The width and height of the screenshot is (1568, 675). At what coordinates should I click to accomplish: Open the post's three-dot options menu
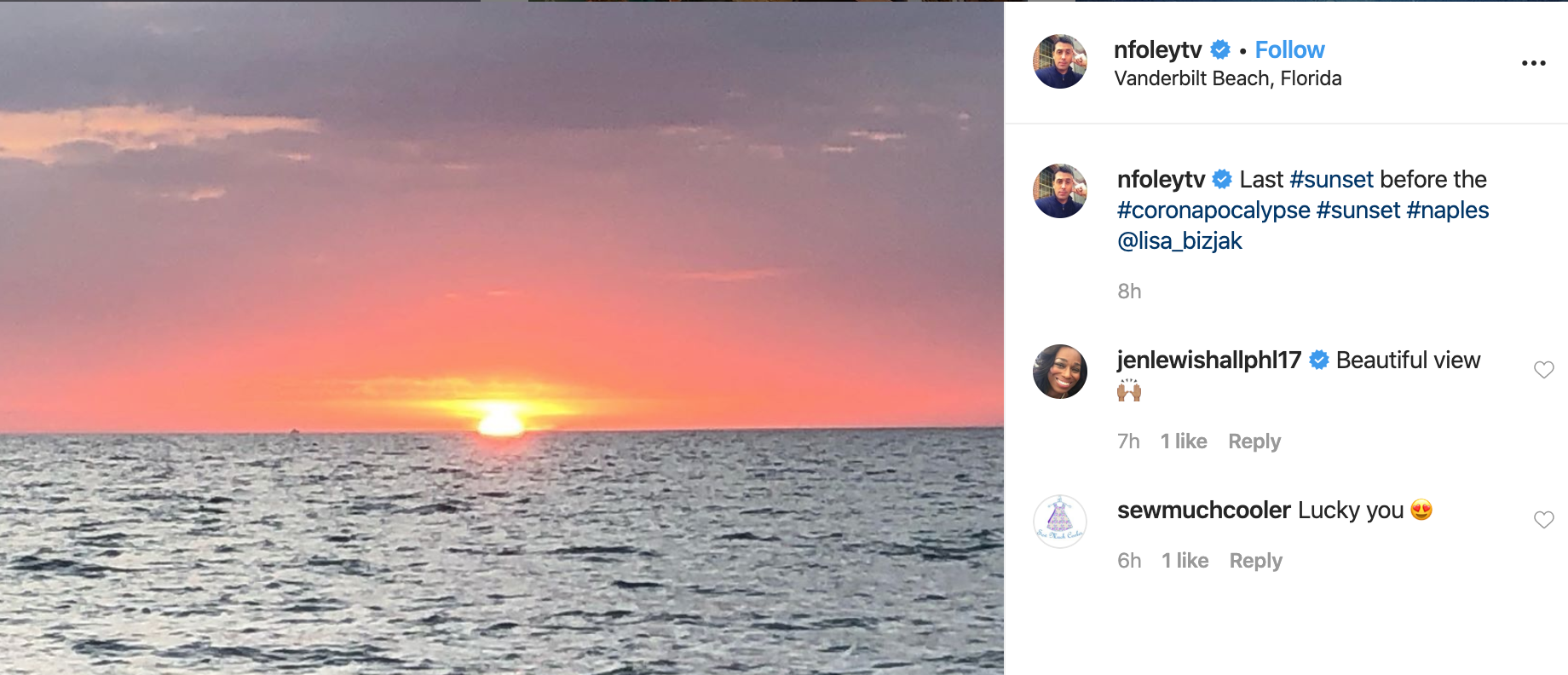(x=1534, y=63)
